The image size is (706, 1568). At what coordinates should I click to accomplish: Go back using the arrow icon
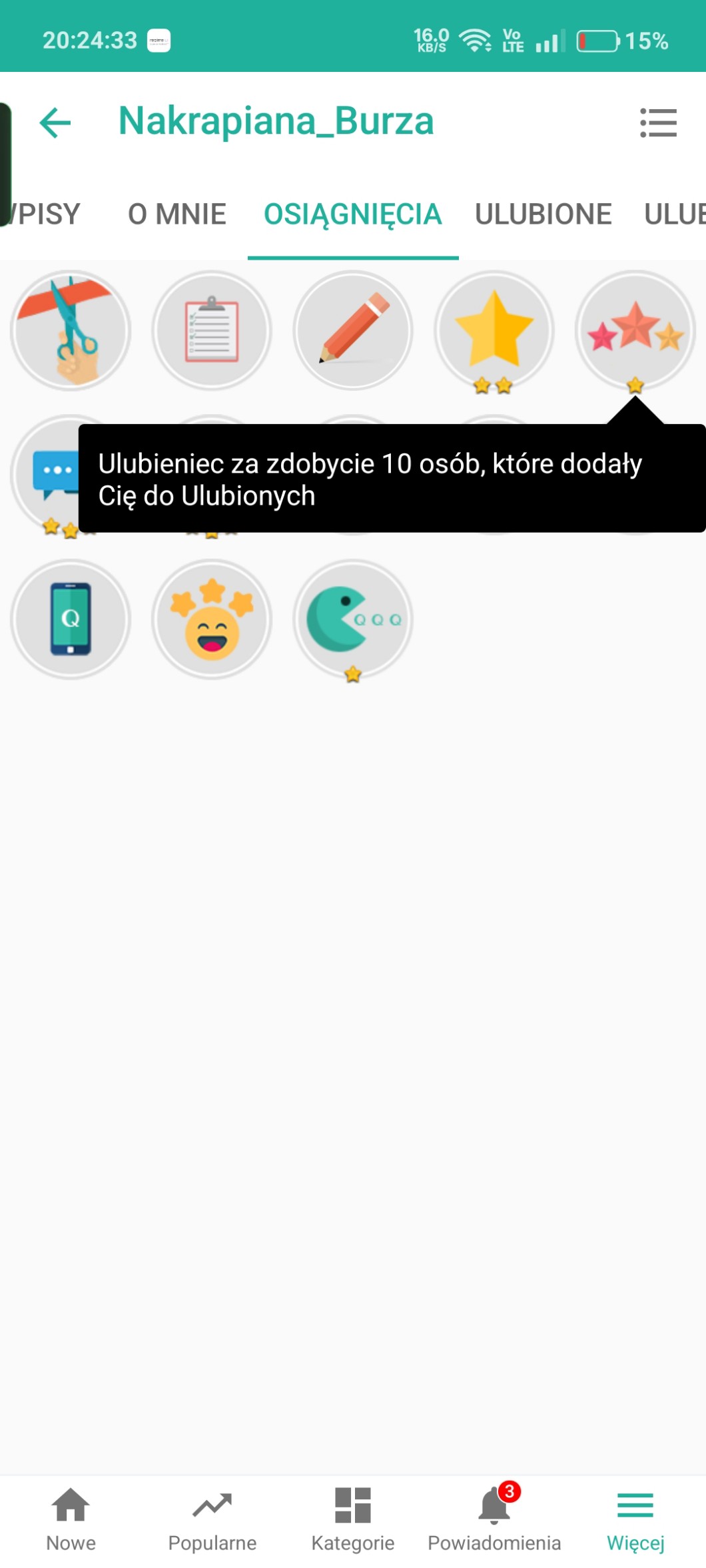coord(55,123)
